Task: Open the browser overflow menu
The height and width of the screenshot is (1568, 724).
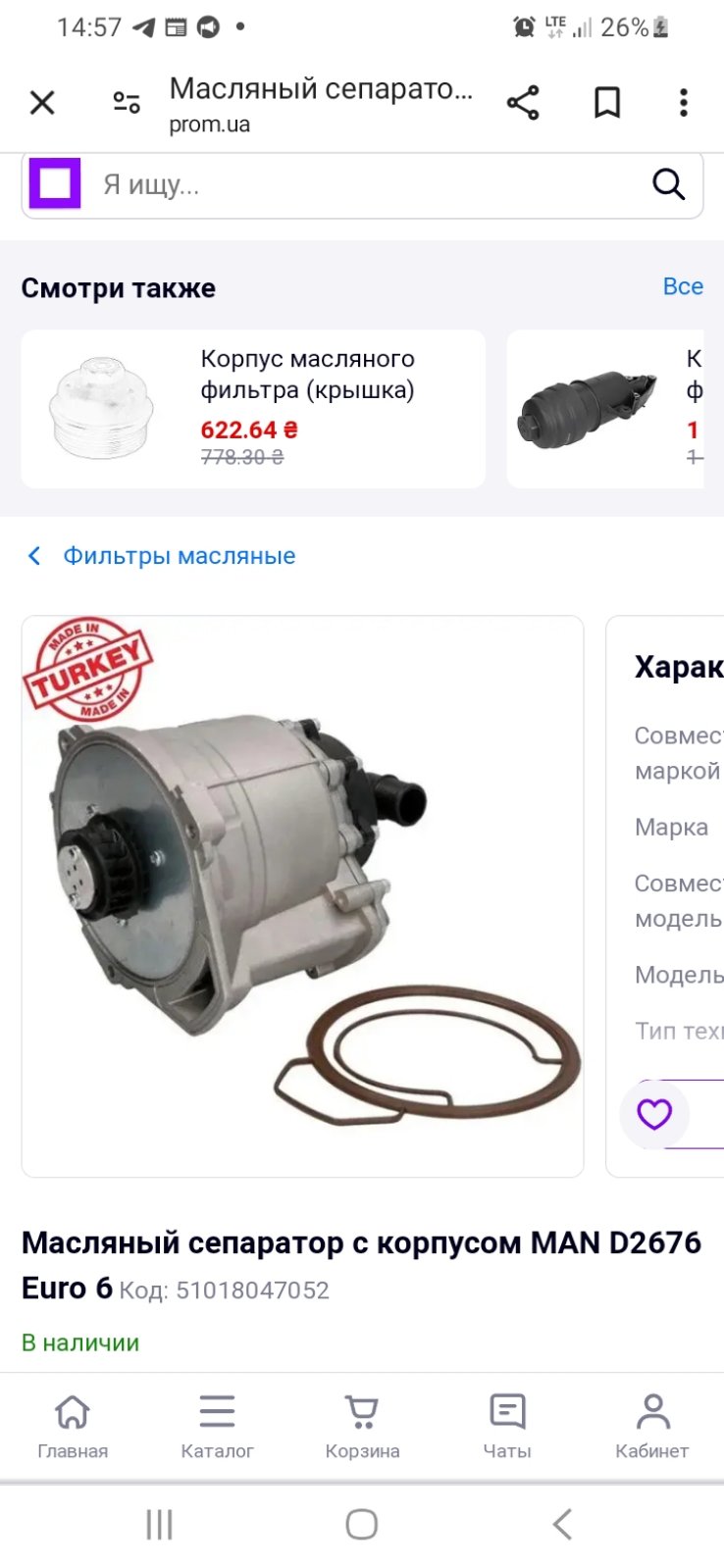Action: coord(684,102)
